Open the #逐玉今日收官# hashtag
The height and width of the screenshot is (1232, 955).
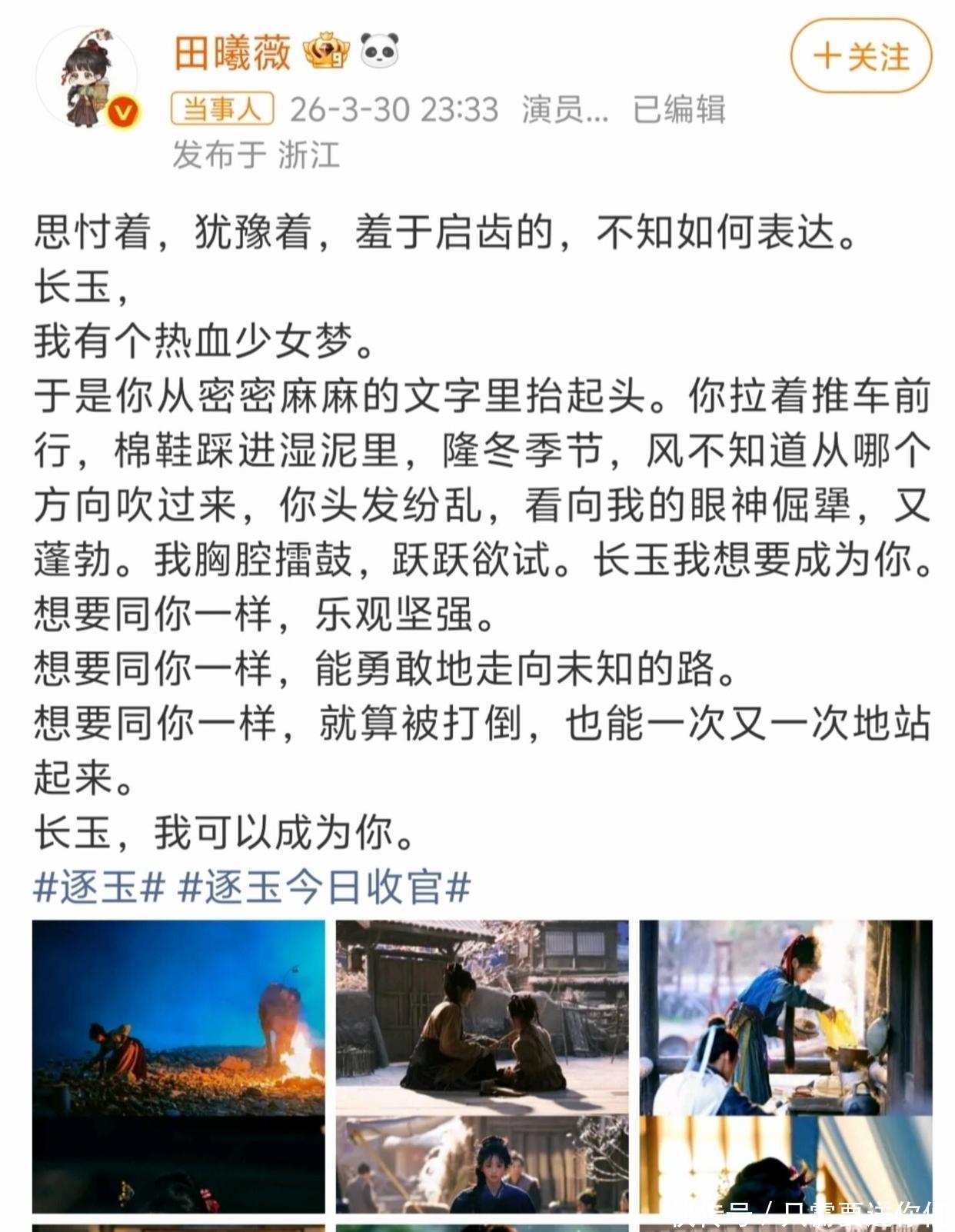click(x=324, y=887)
